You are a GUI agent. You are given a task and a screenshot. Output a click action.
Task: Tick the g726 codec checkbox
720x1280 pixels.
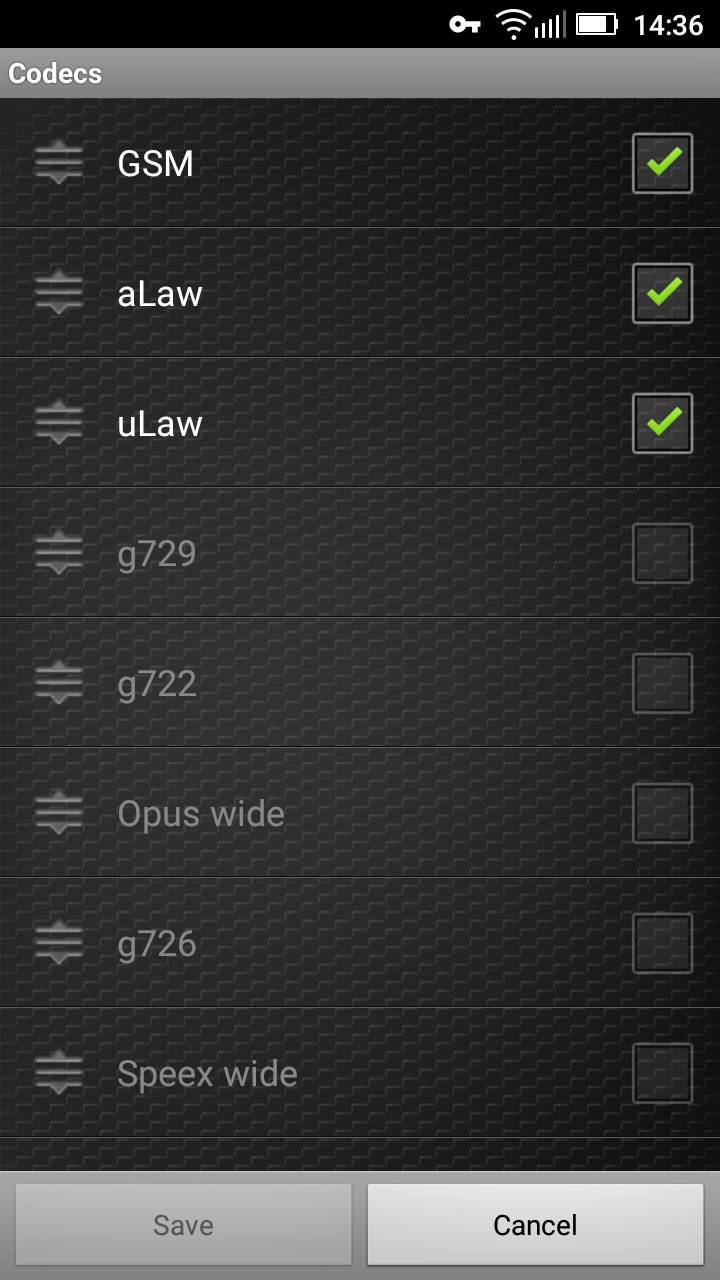662,943
